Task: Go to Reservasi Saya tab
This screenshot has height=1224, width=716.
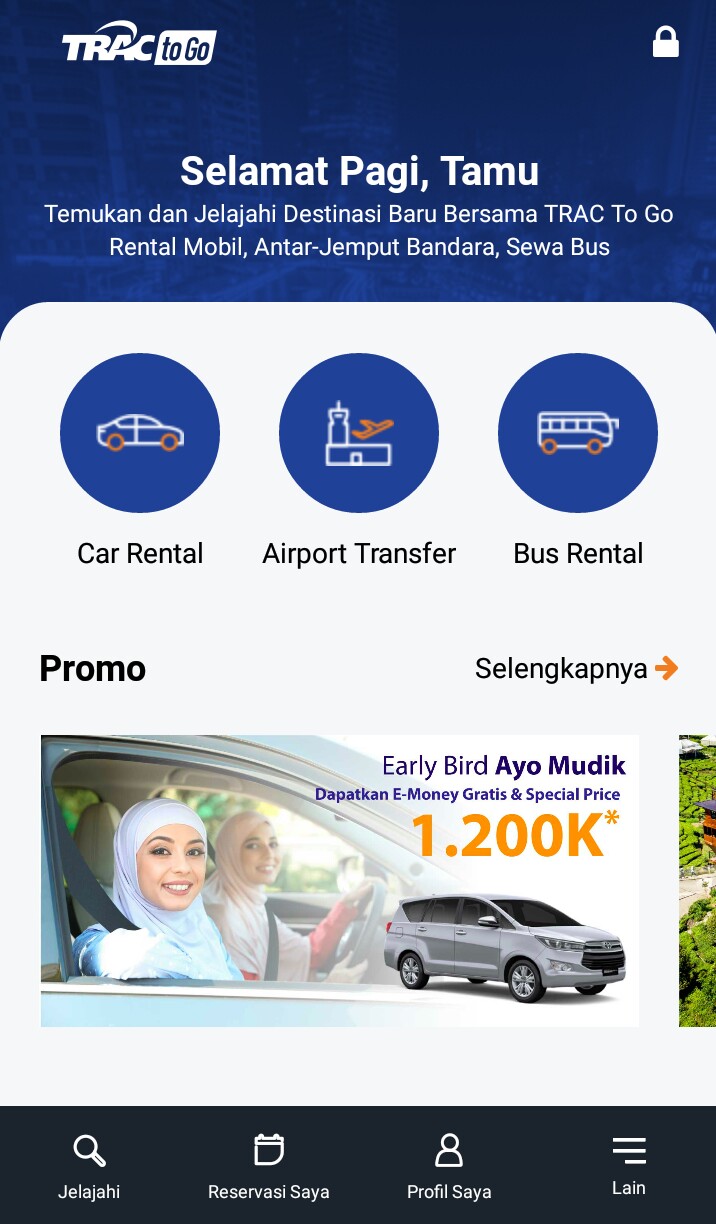Action: pos(268,1165)
